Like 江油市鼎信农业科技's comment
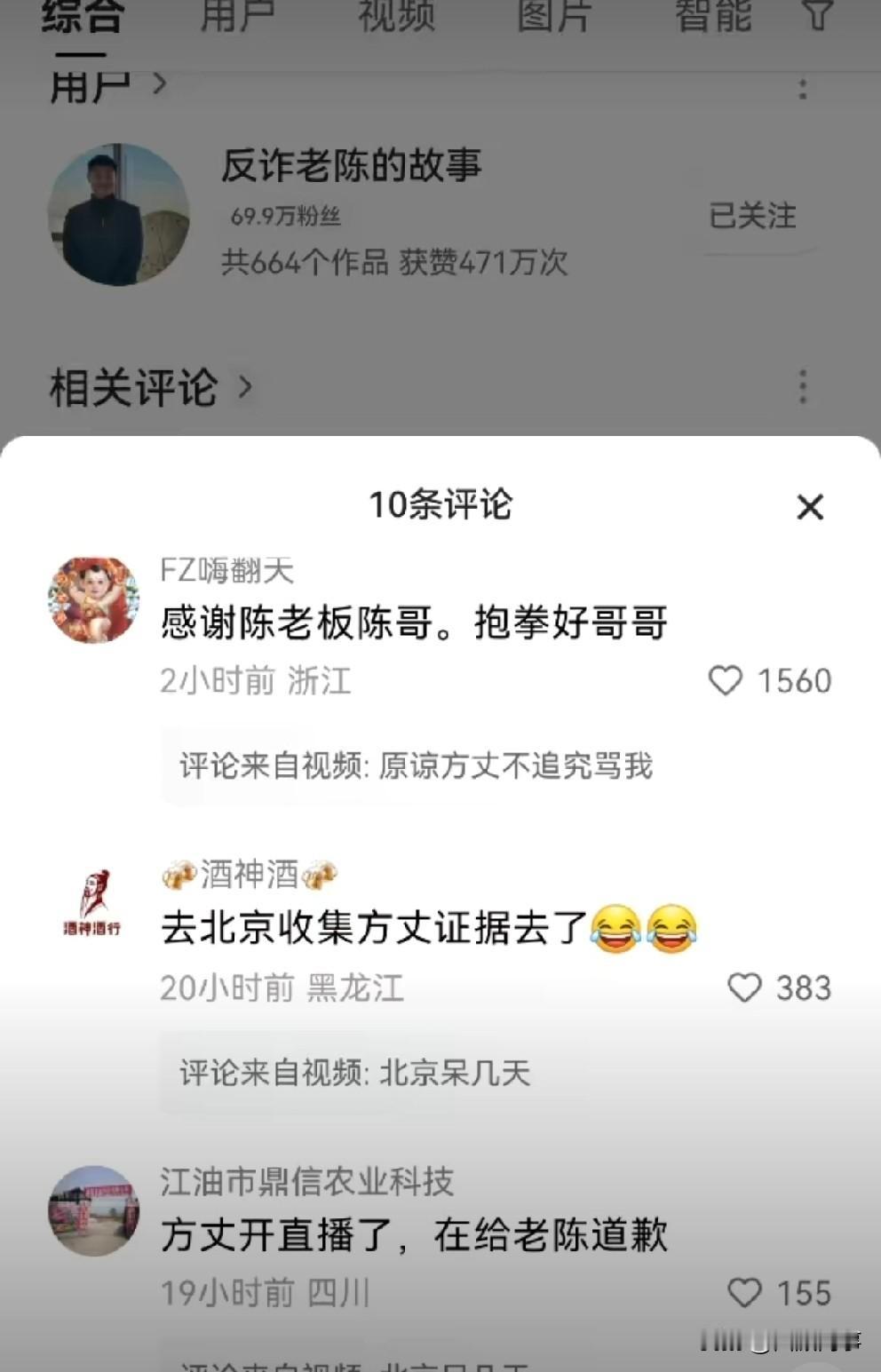This screenshot has height=1372, width=881. (744, 1293)
